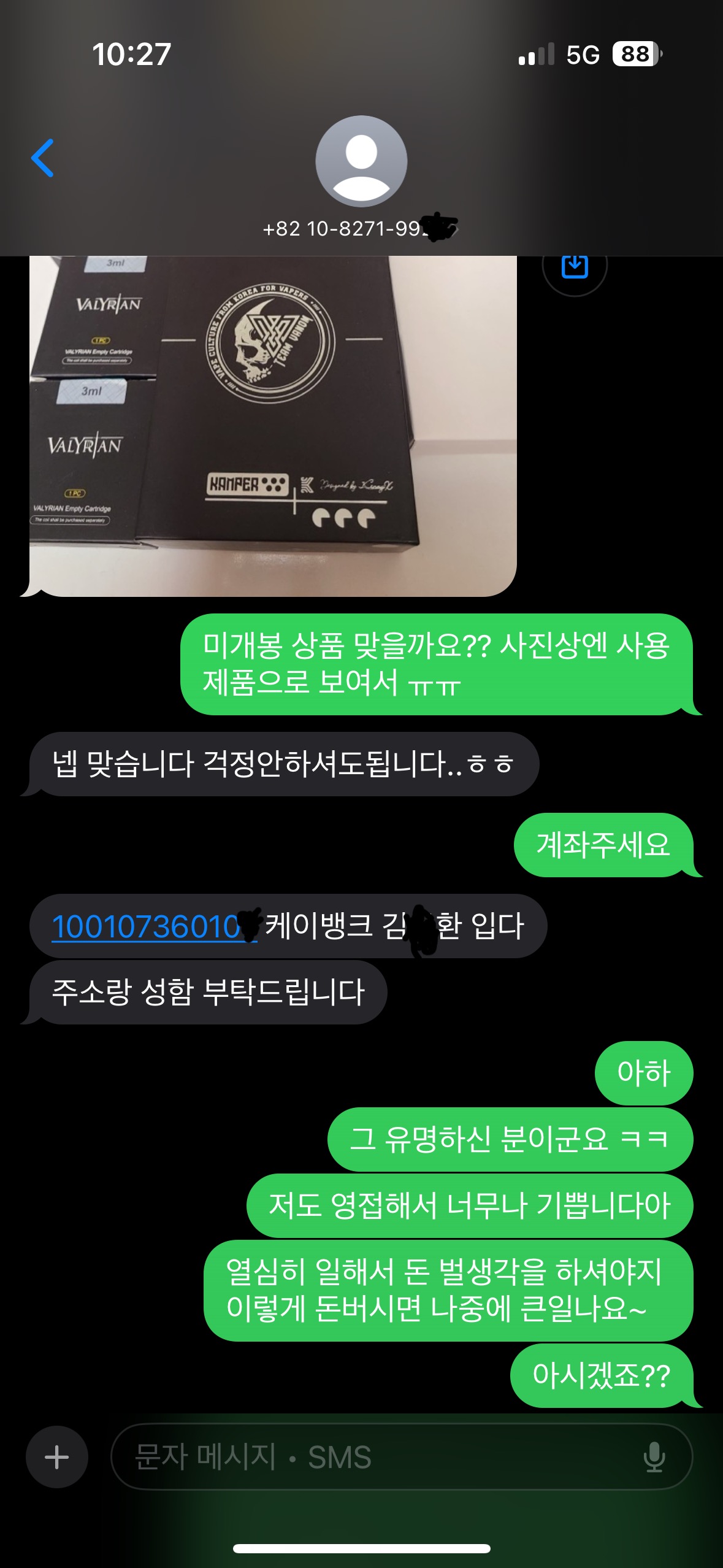The height and width of the screenshot is (1568, 723).
Task: Go back to the message list
Action: pos(43,158)
